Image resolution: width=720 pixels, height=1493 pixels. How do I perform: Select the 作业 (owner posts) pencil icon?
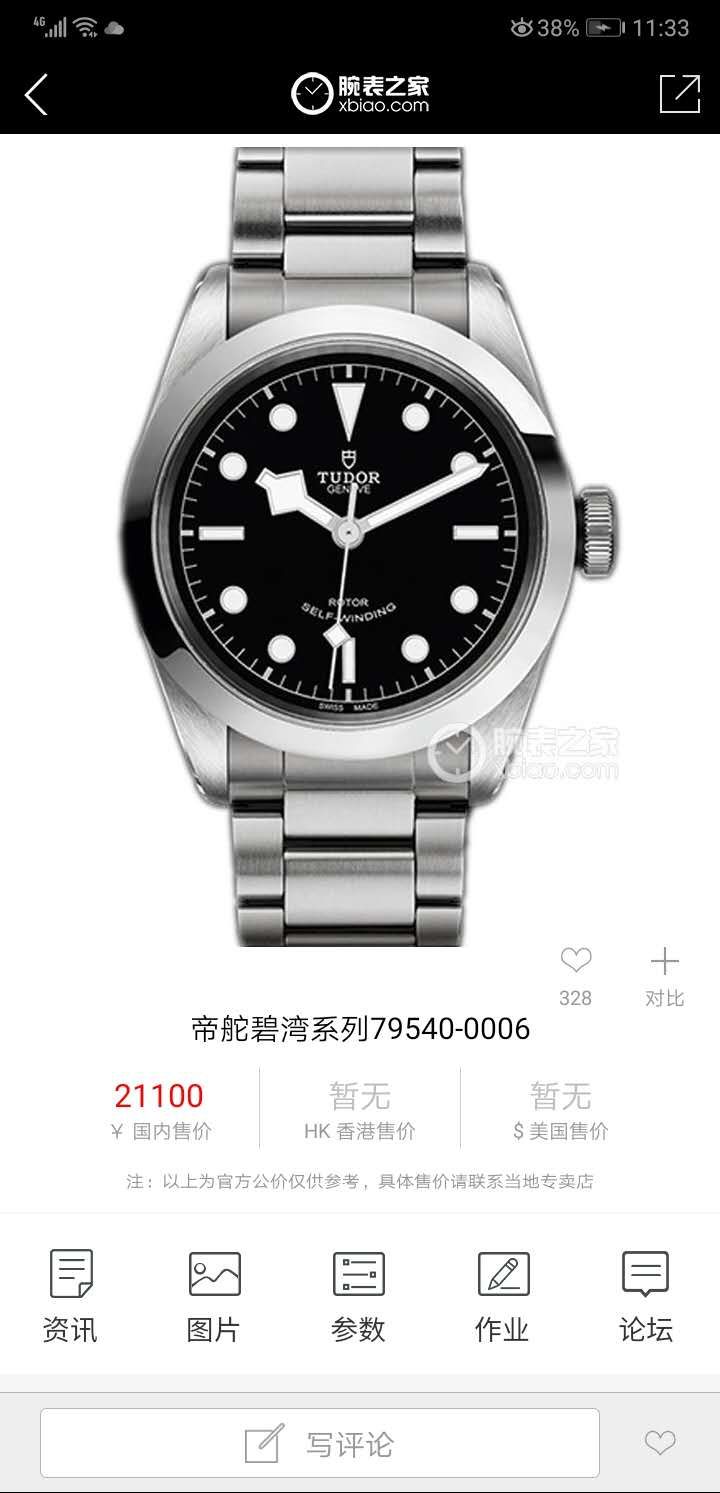(503, 1292)
